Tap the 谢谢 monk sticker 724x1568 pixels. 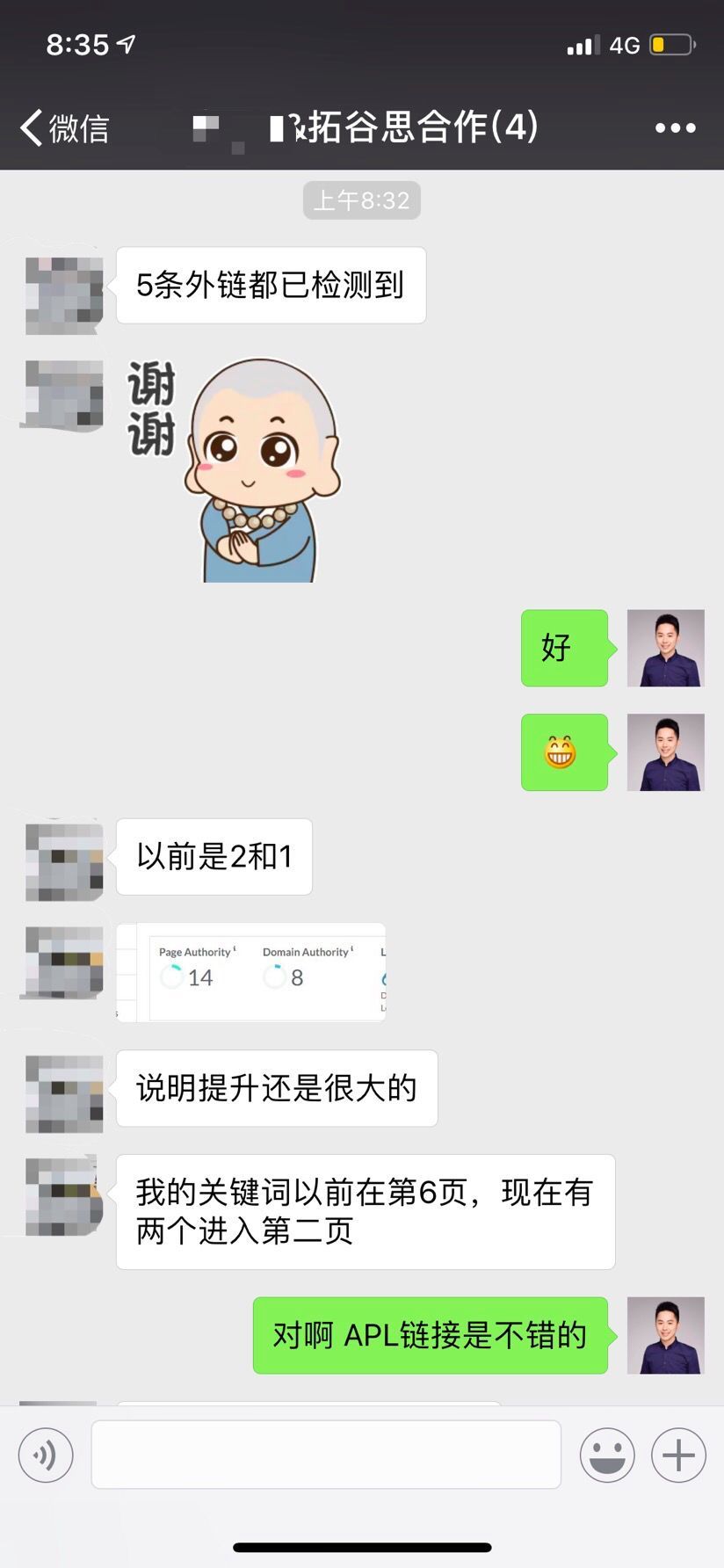[x=234, y=469]
